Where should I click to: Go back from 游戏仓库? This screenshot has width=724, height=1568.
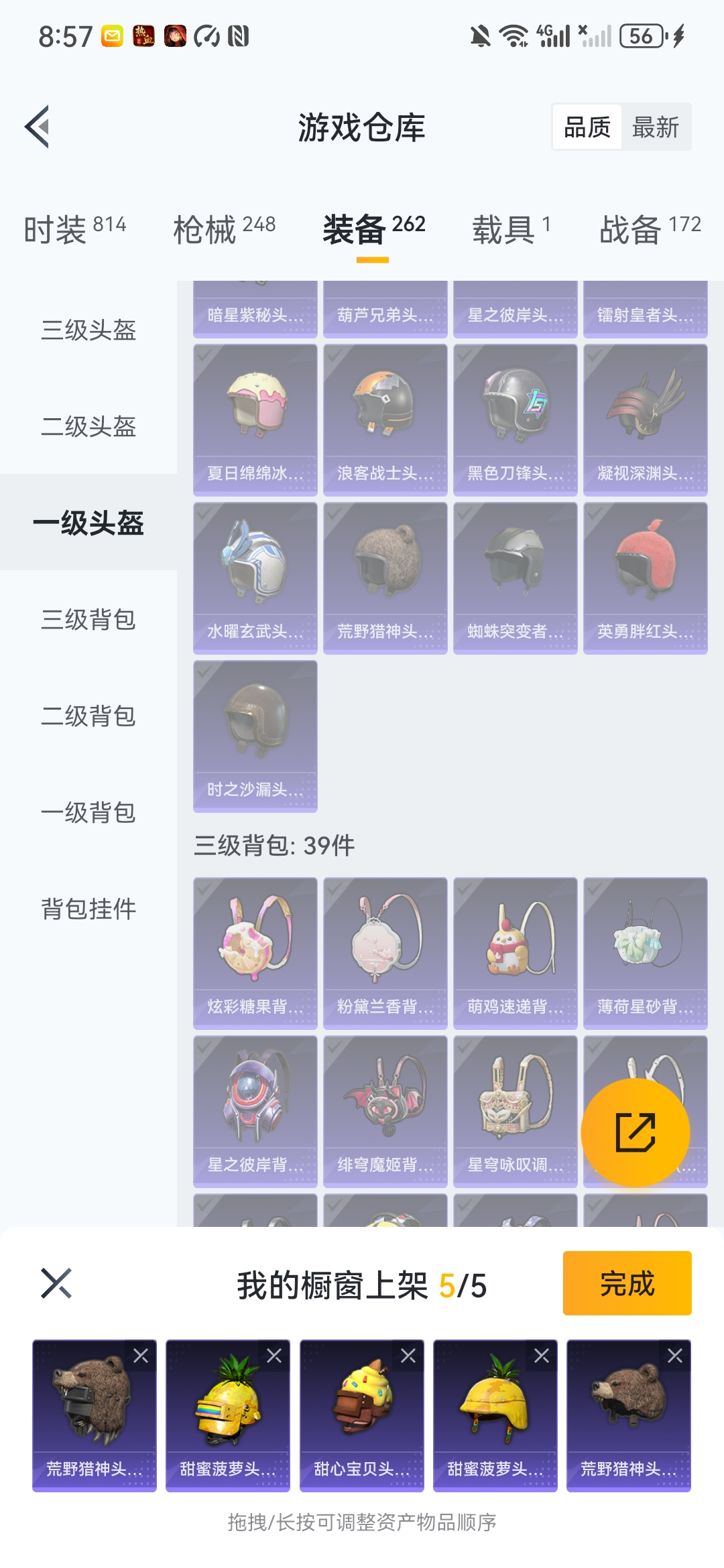coord(38,127)
